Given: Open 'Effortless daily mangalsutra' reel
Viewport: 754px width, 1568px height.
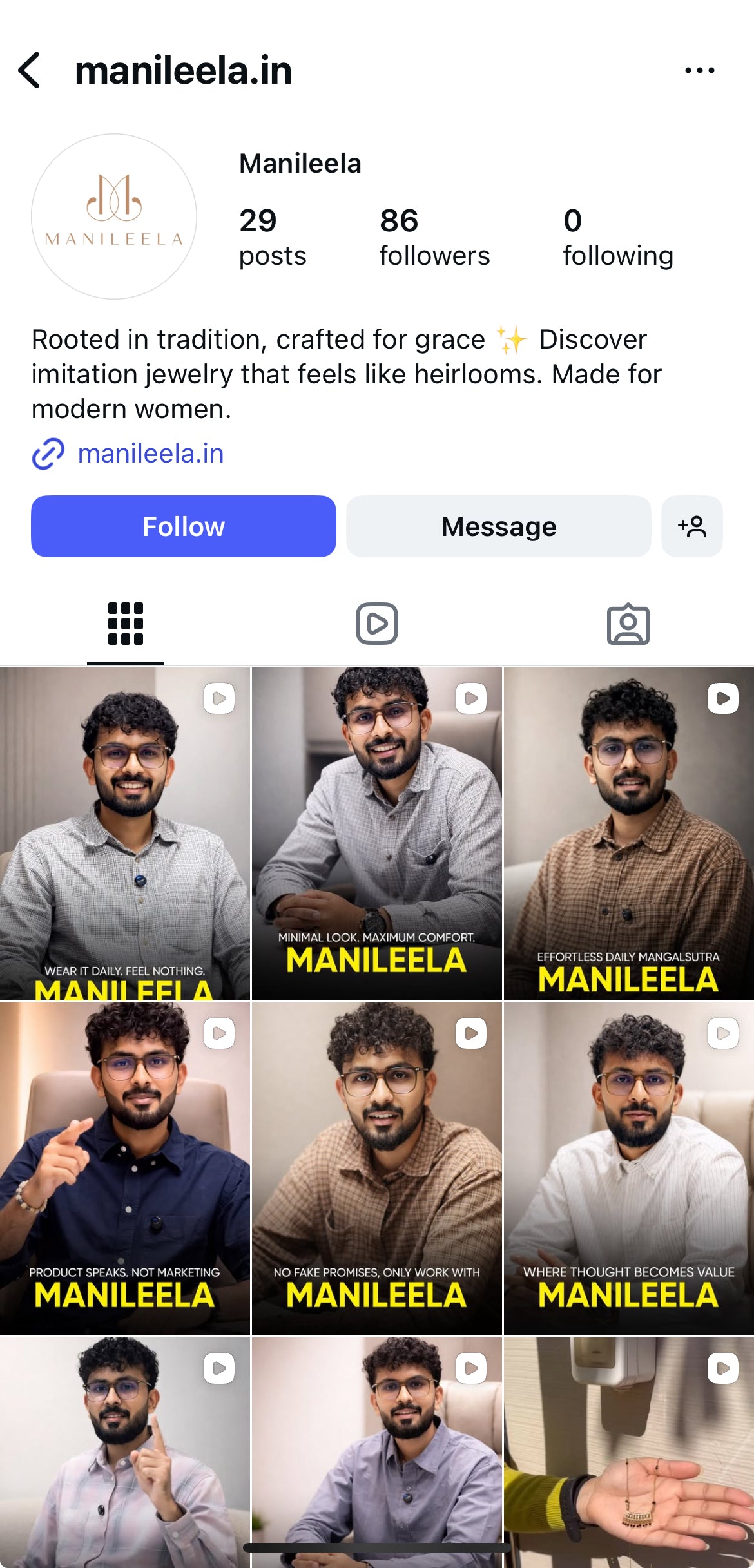Looking at the screenshot, I should [x=628, y=834].
